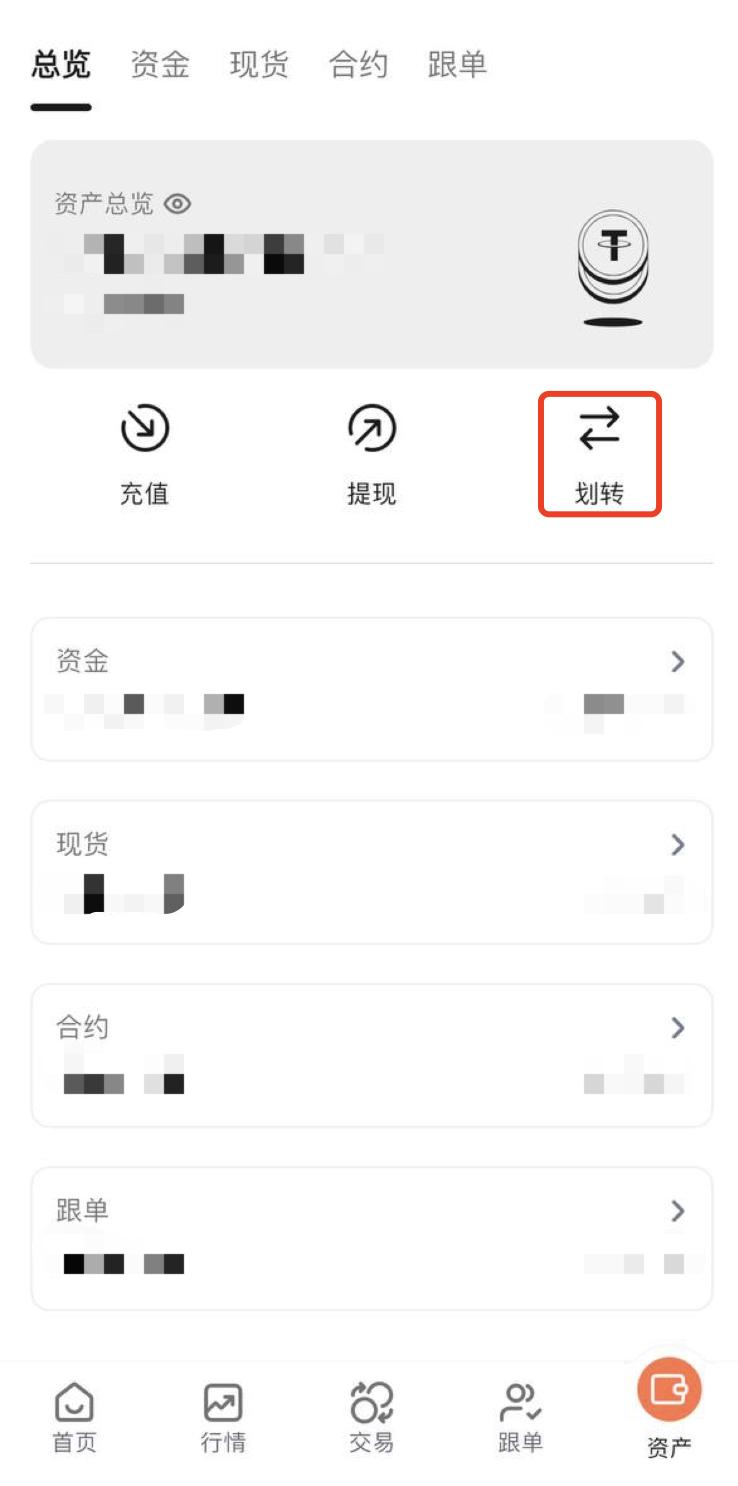
Task: Go to 交易 in bottom navigation
Action: 371,1417
